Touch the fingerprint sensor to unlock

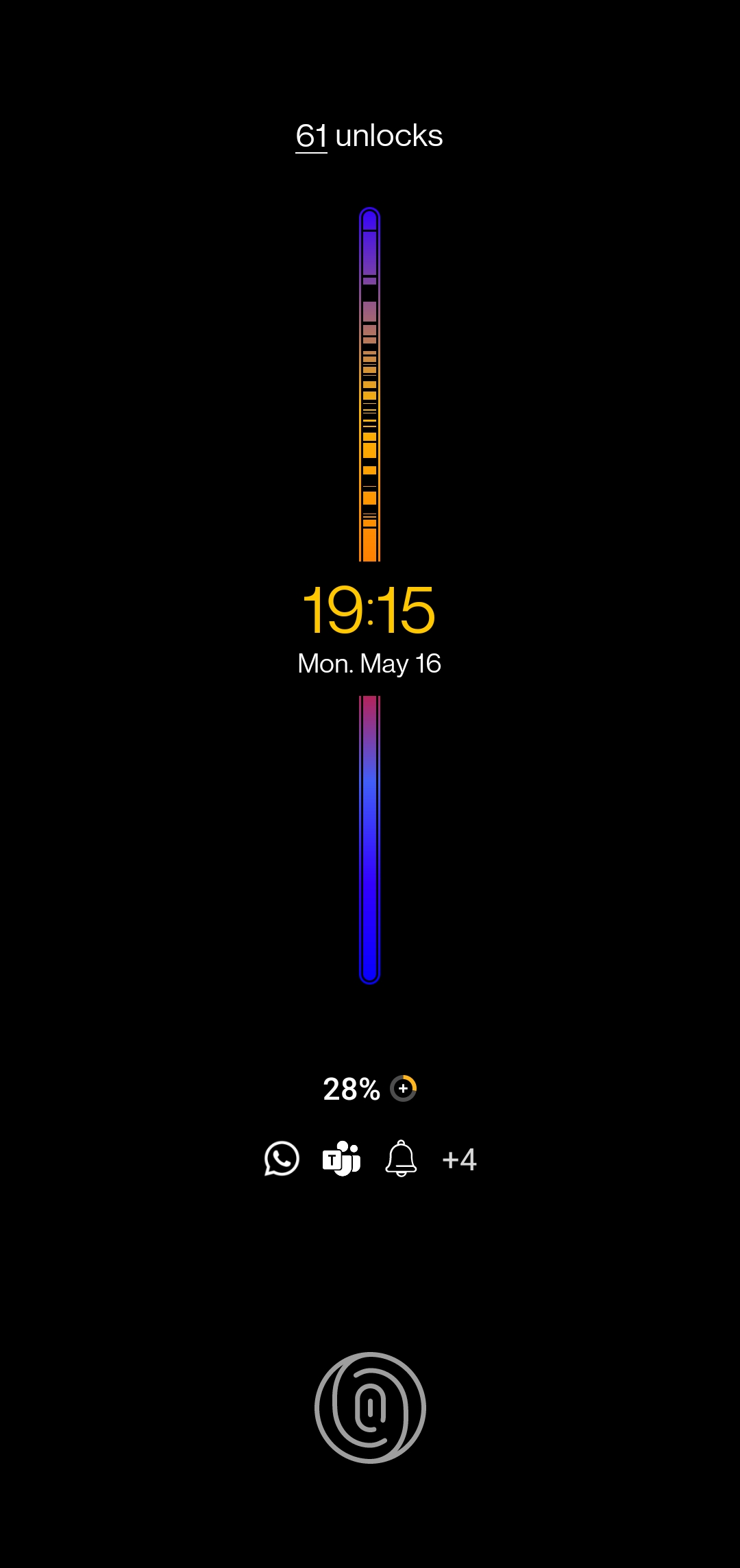370,1408
